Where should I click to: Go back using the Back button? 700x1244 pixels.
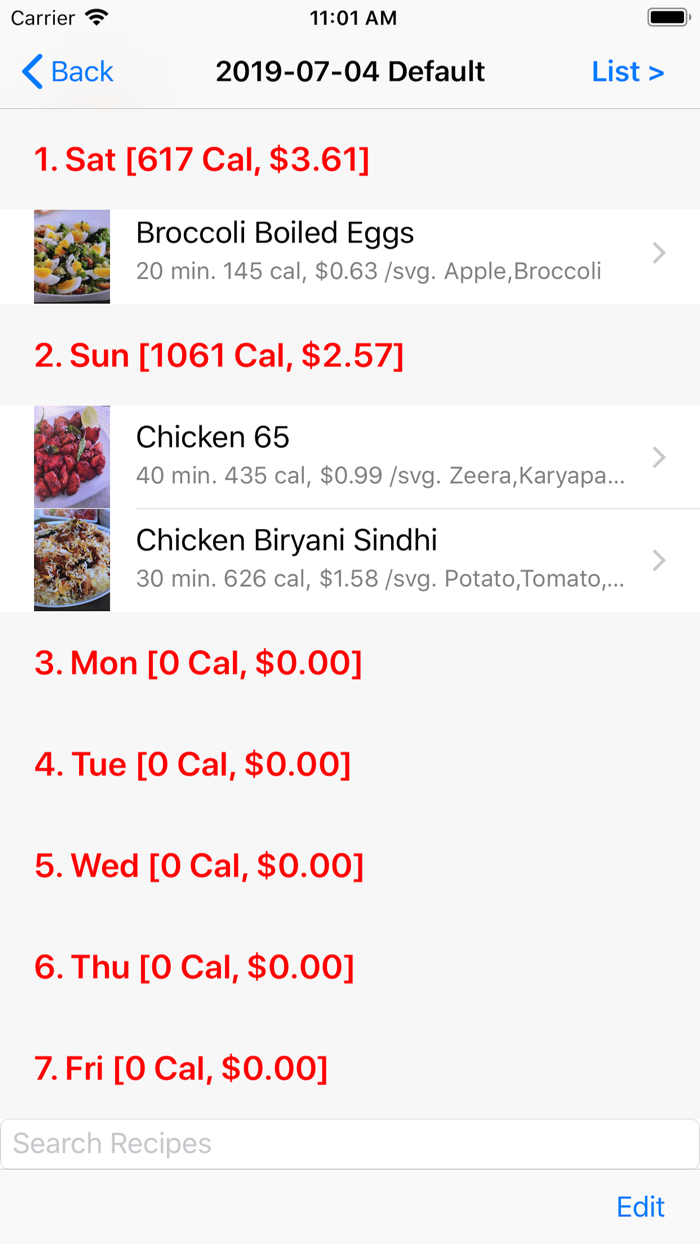tap(68, 72)
